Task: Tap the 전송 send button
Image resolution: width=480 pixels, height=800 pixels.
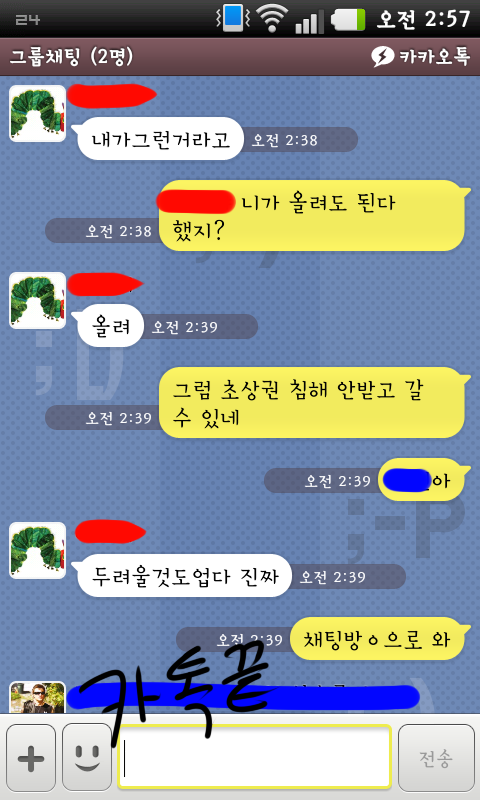Action: (x=436, y=758)
